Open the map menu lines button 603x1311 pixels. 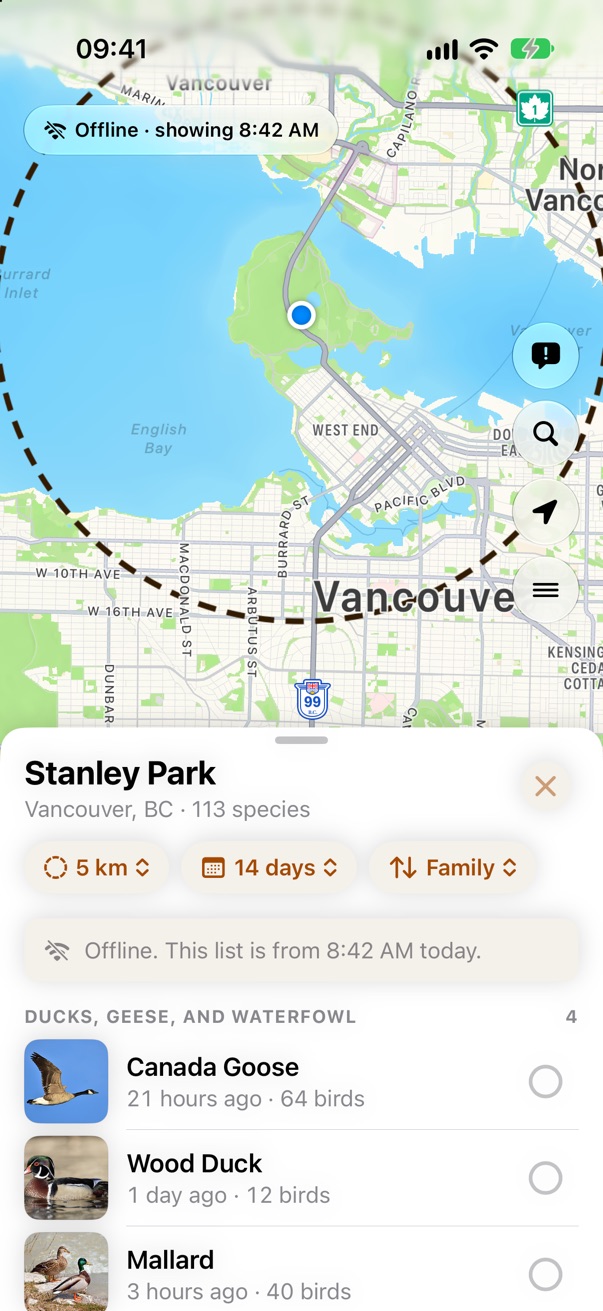pos(545,590)
